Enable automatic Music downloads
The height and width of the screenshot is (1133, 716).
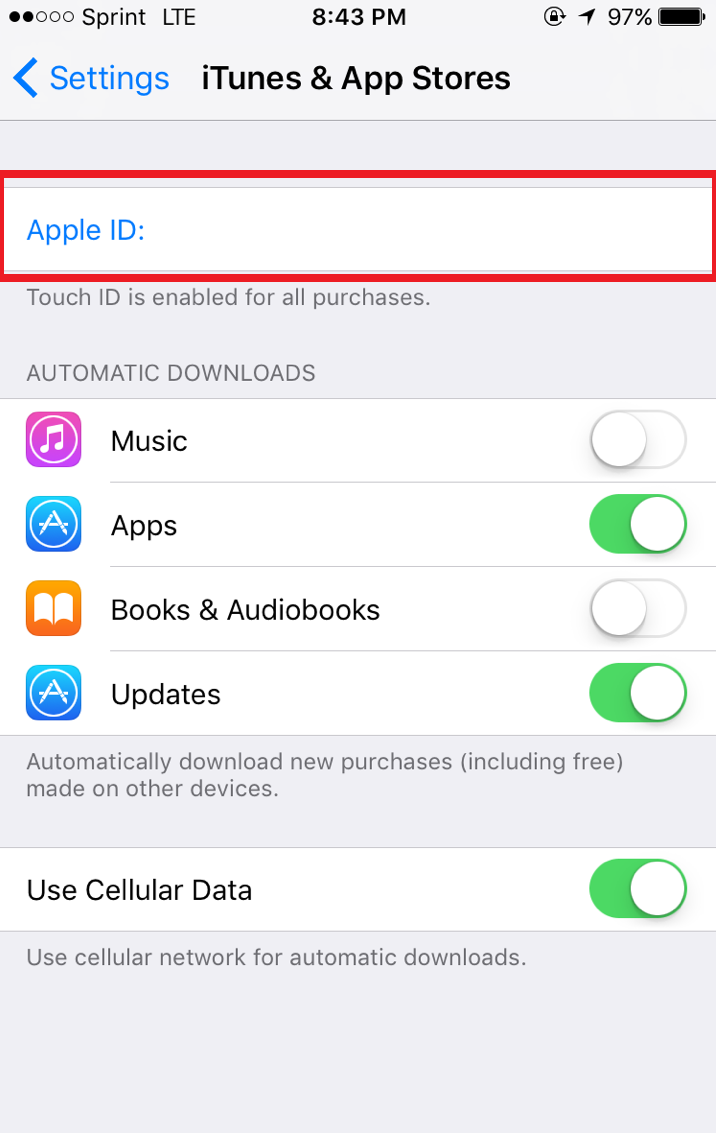(x=637, y=441)
